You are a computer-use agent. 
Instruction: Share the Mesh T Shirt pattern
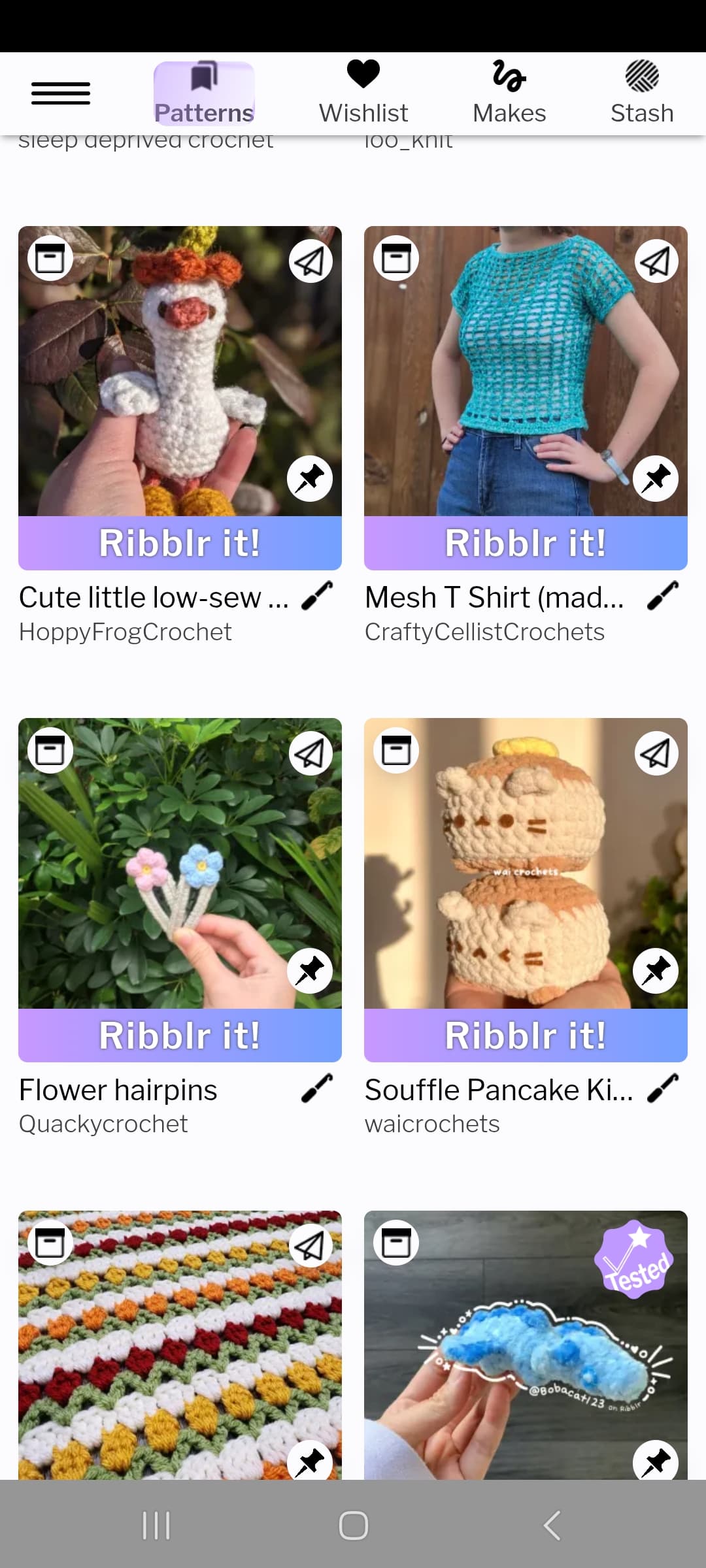(656, 261)
